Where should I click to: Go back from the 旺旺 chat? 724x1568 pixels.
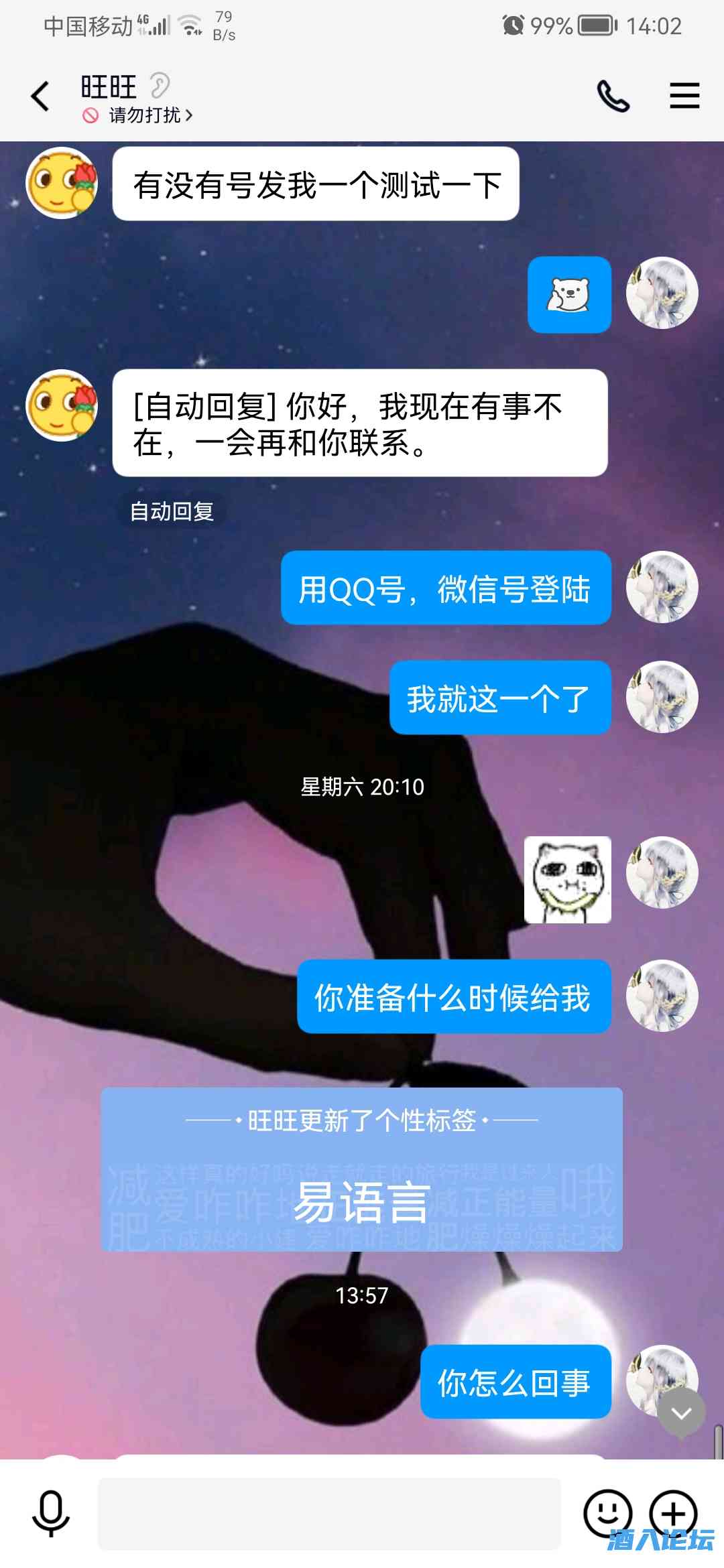click(x=40, y=96)
